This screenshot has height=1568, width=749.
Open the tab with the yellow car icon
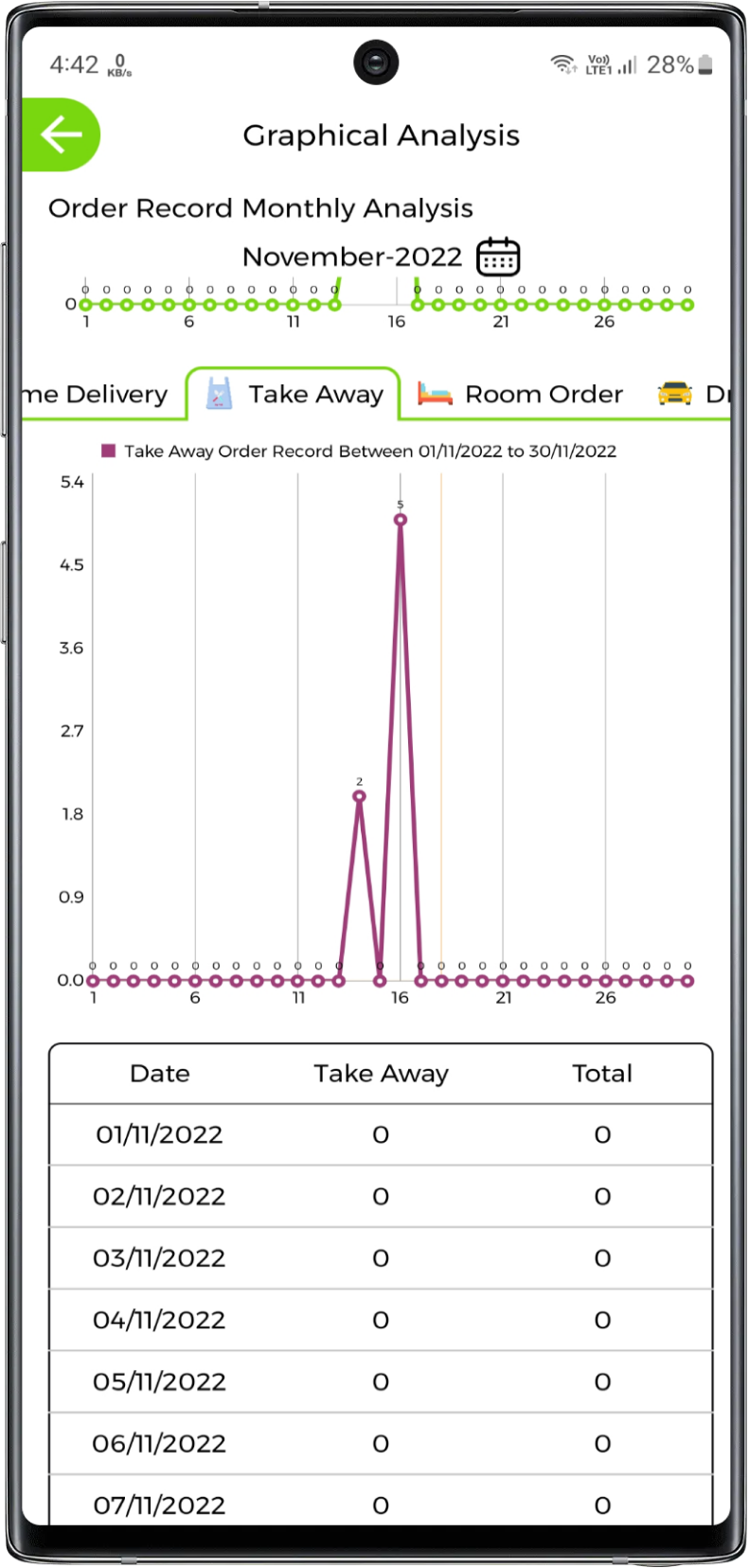[691, 394]
